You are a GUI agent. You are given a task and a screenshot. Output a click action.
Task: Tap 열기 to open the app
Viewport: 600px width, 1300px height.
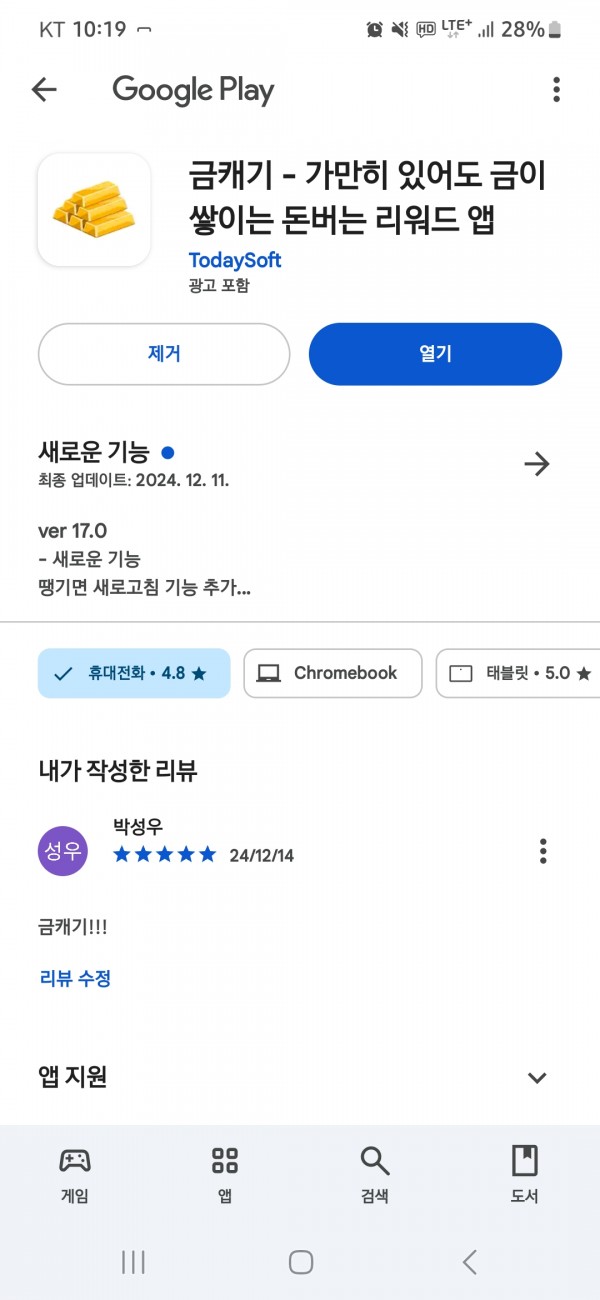(435, 354)
